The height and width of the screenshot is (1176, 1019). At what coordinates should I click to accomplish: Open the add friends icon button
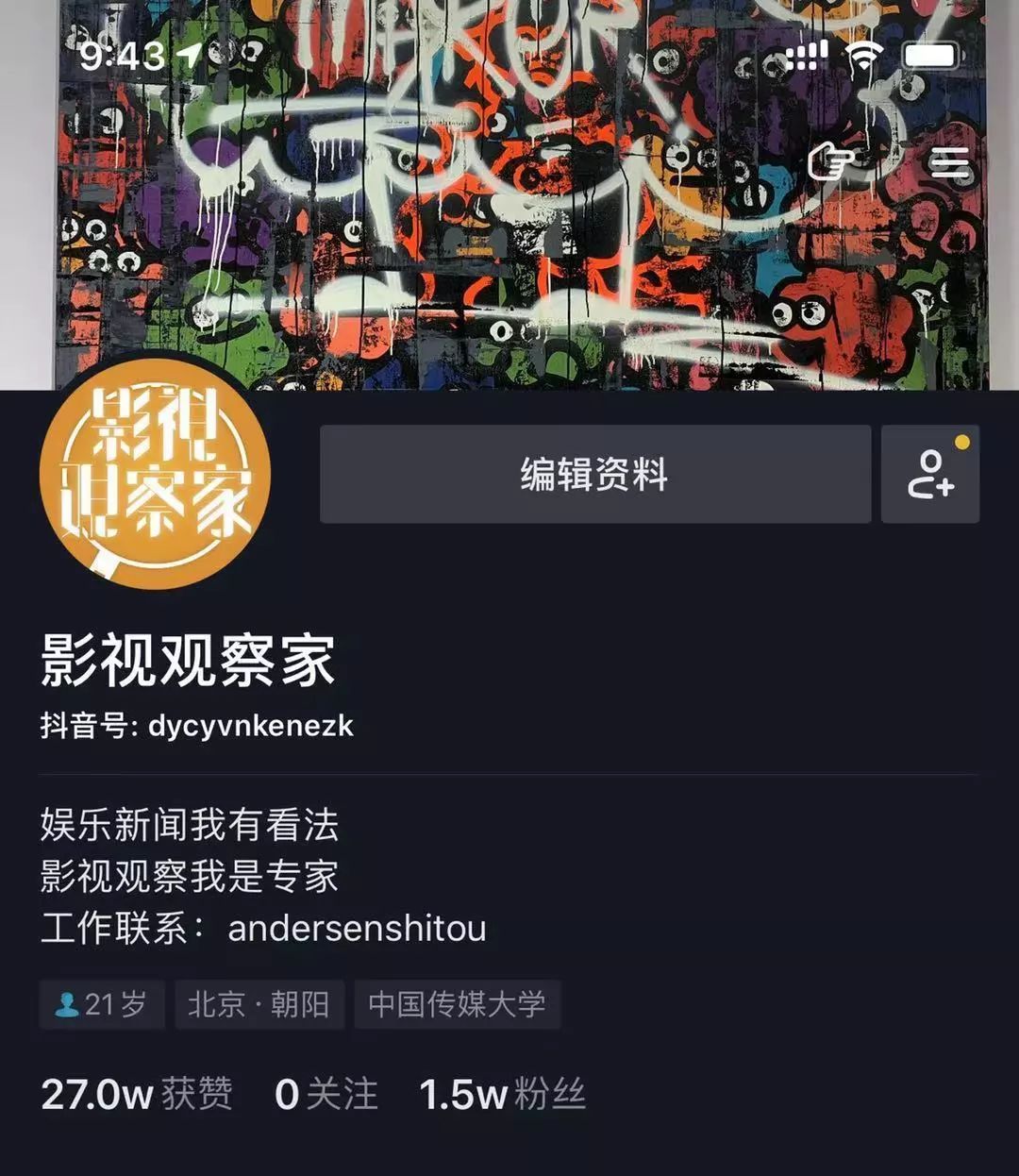930,474
